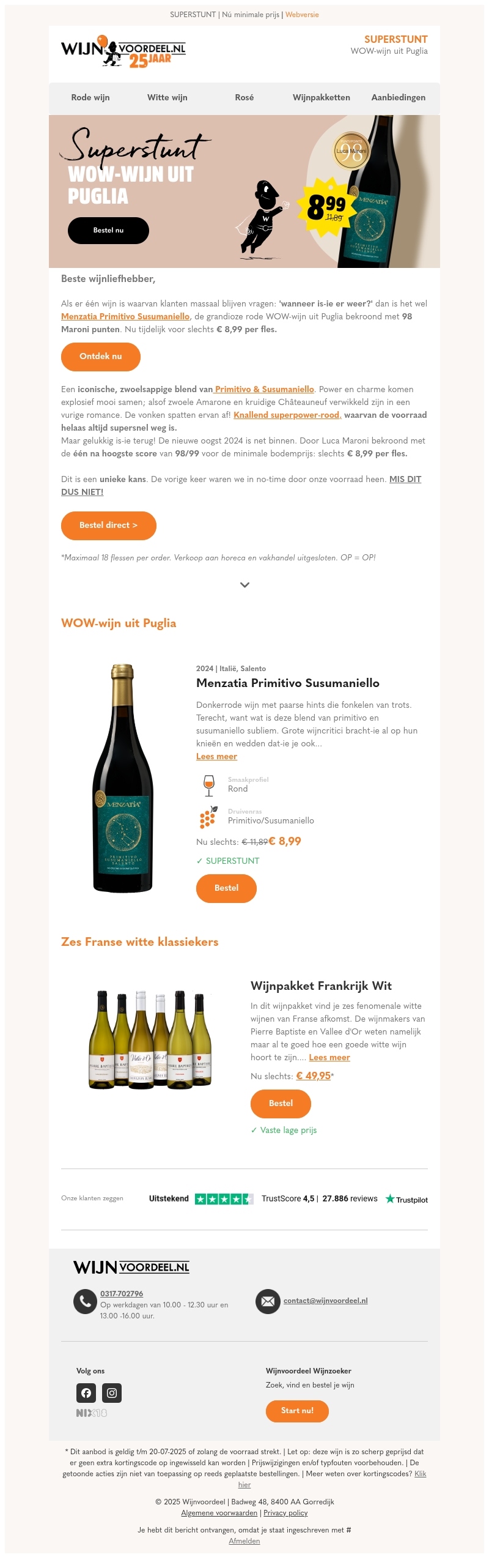This screenshot has height=1568, width=489.
Task: Read more about Menzatia Primitivo Susumaniello
Action: coord(216,757)
